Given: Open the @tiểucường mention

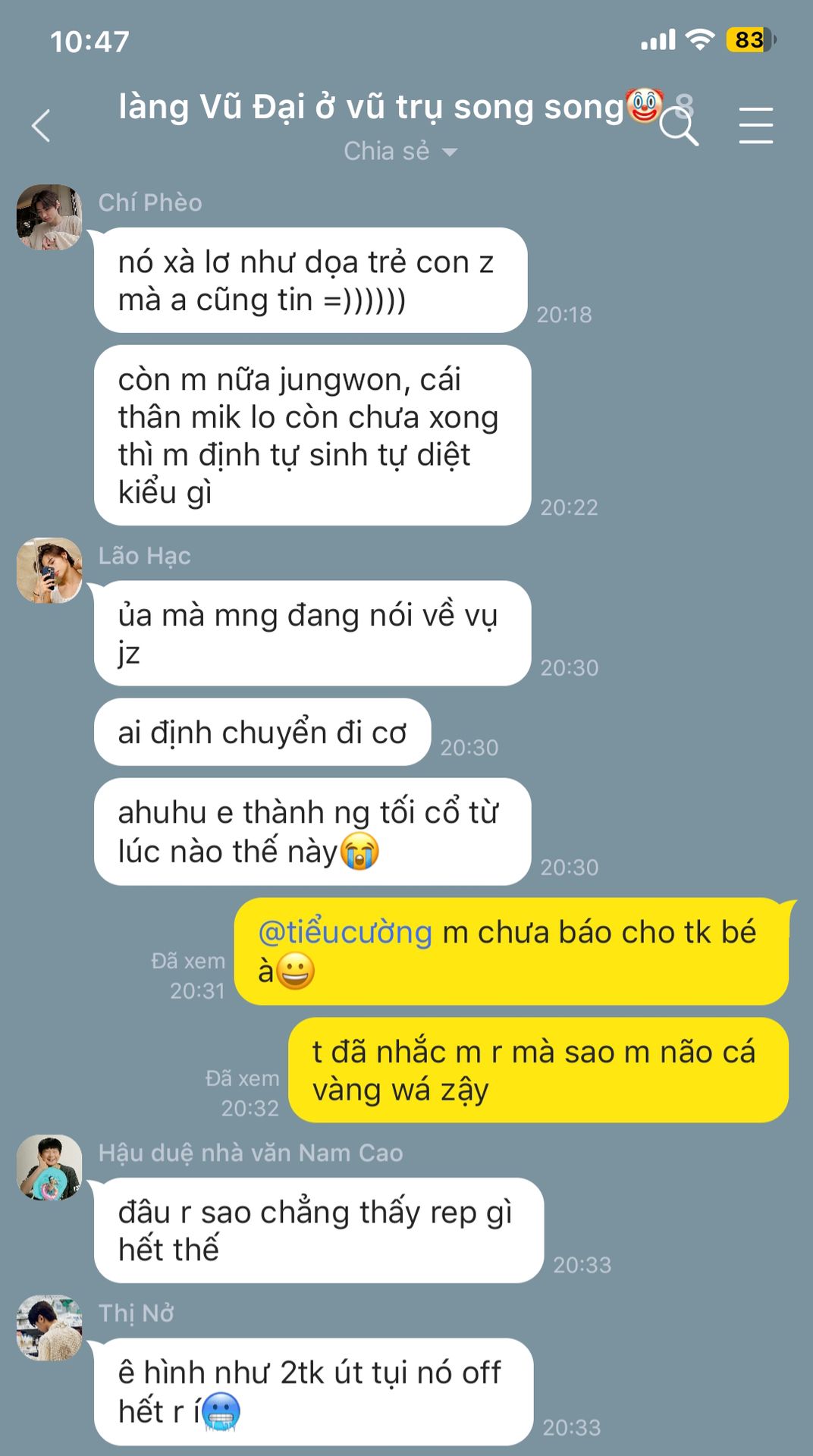Looking at the screenshot, I should click(345, 932).
